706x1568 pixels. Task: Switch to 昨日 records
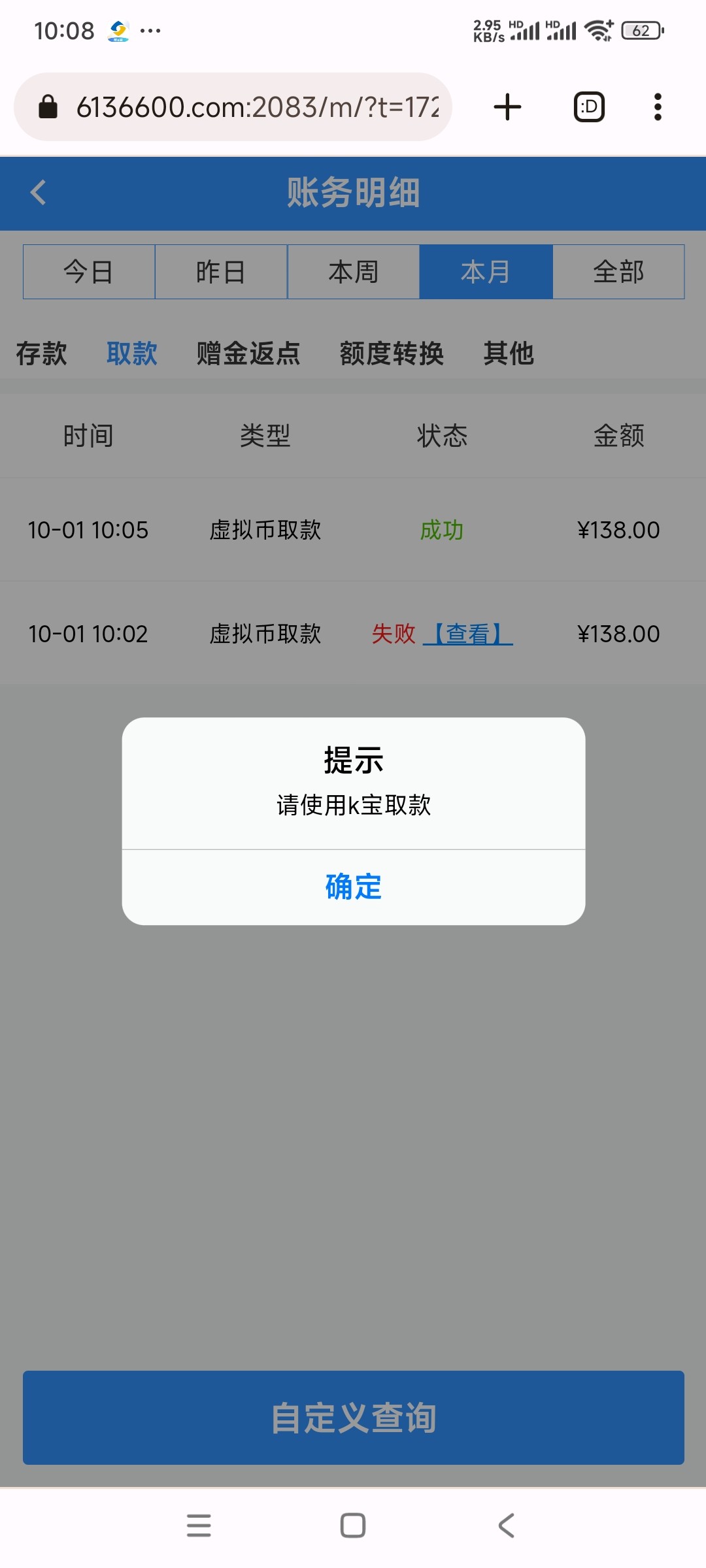pyautogui.click(x=221, y=272)
